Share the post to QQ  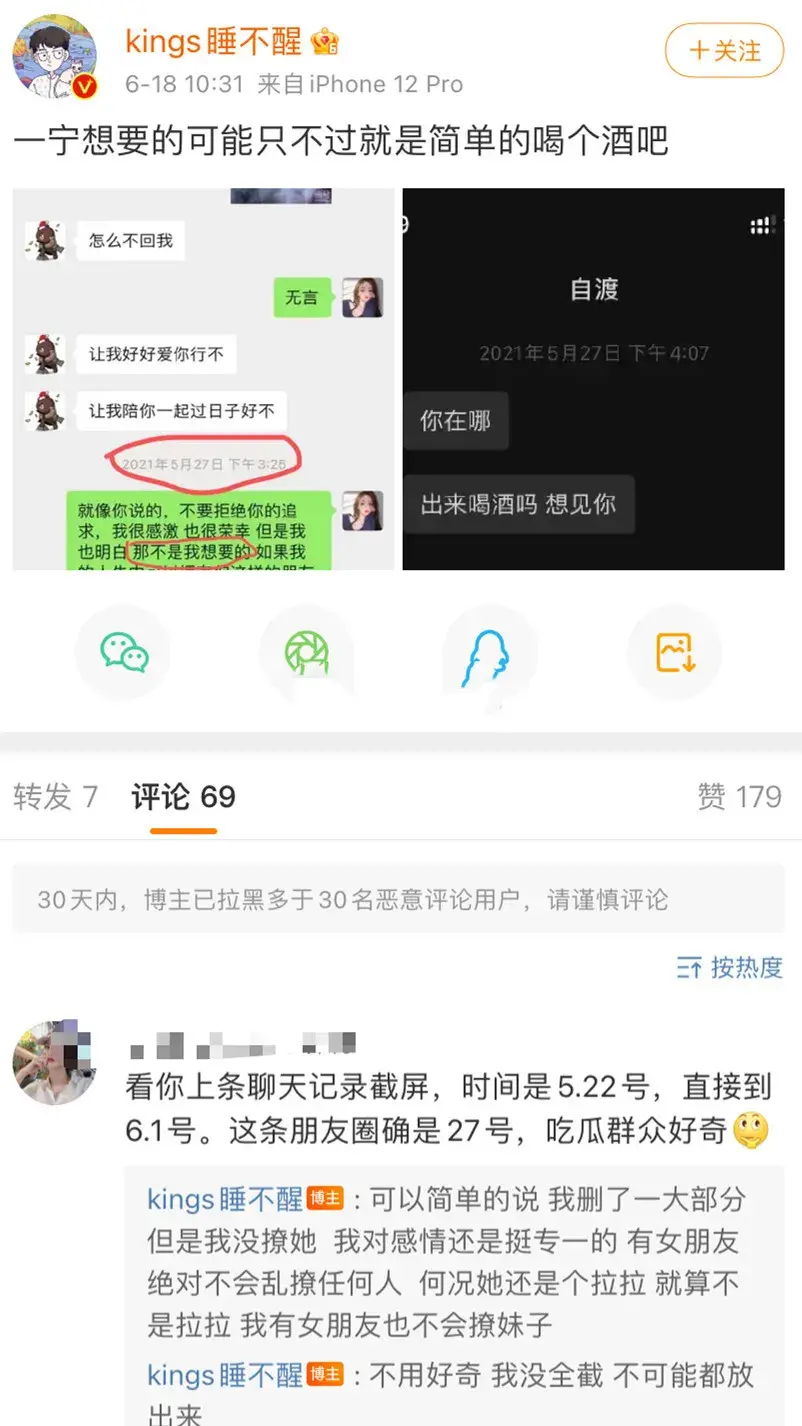489,651
